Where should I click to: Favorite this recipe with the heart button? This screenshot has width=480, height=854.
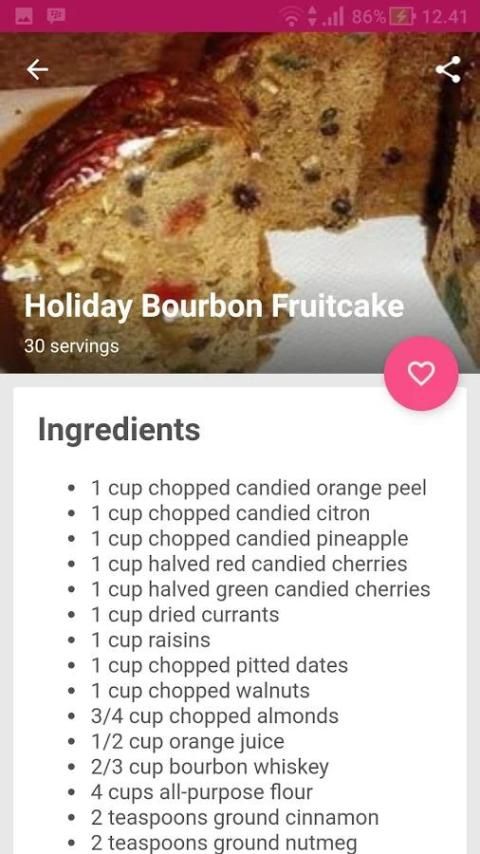pyautogui.click(x=421, y=374)
